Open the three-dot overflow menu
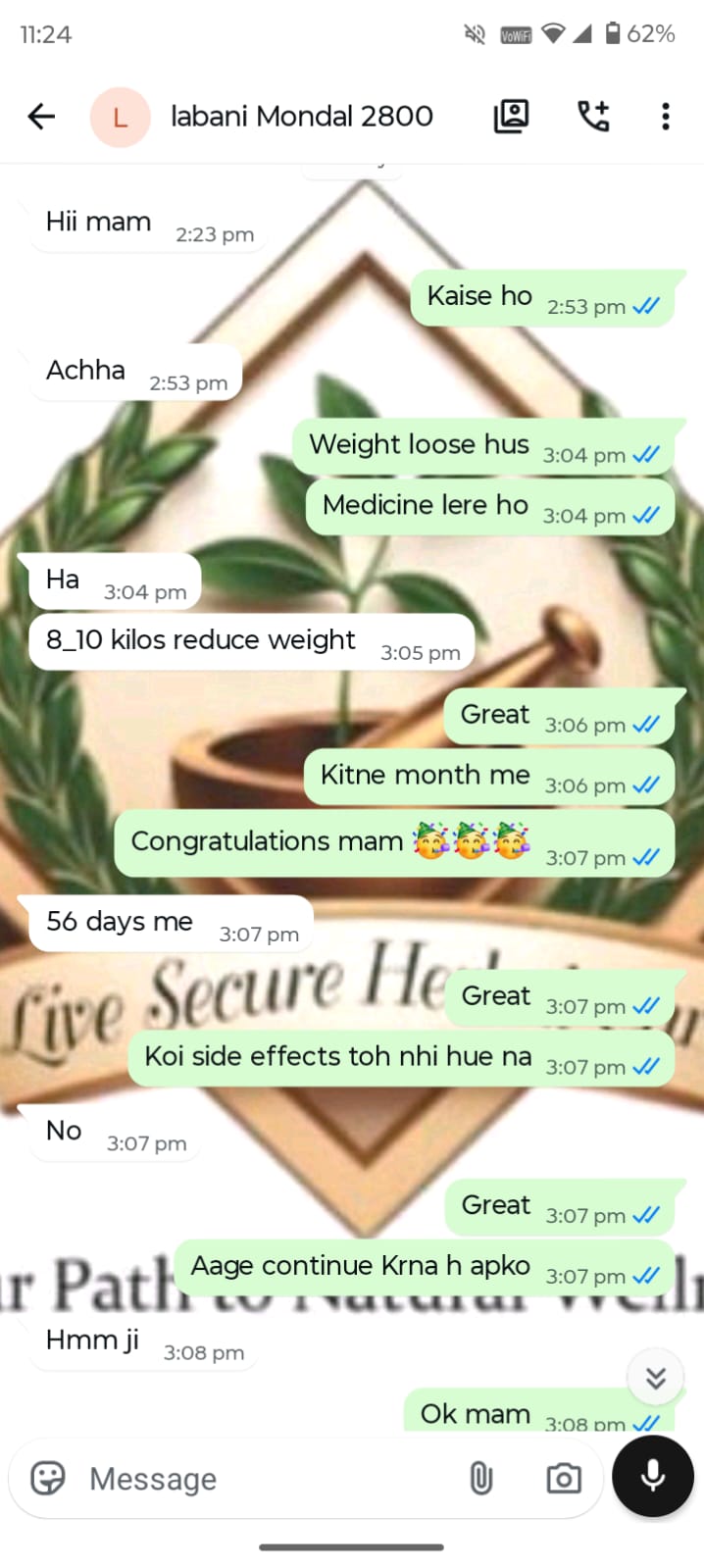The image size is (704, 1568). coord(666,117)
